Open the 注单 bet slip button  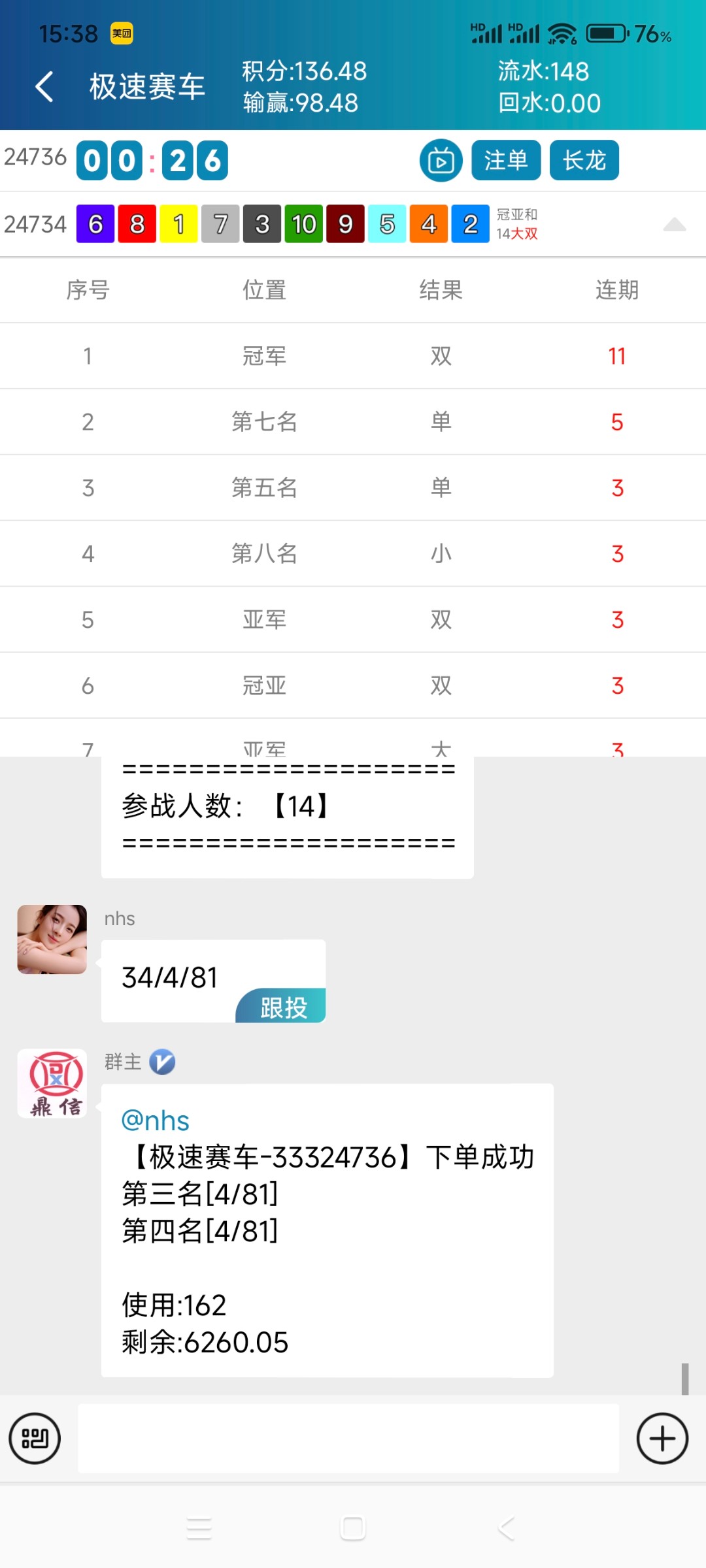(506, 161)
